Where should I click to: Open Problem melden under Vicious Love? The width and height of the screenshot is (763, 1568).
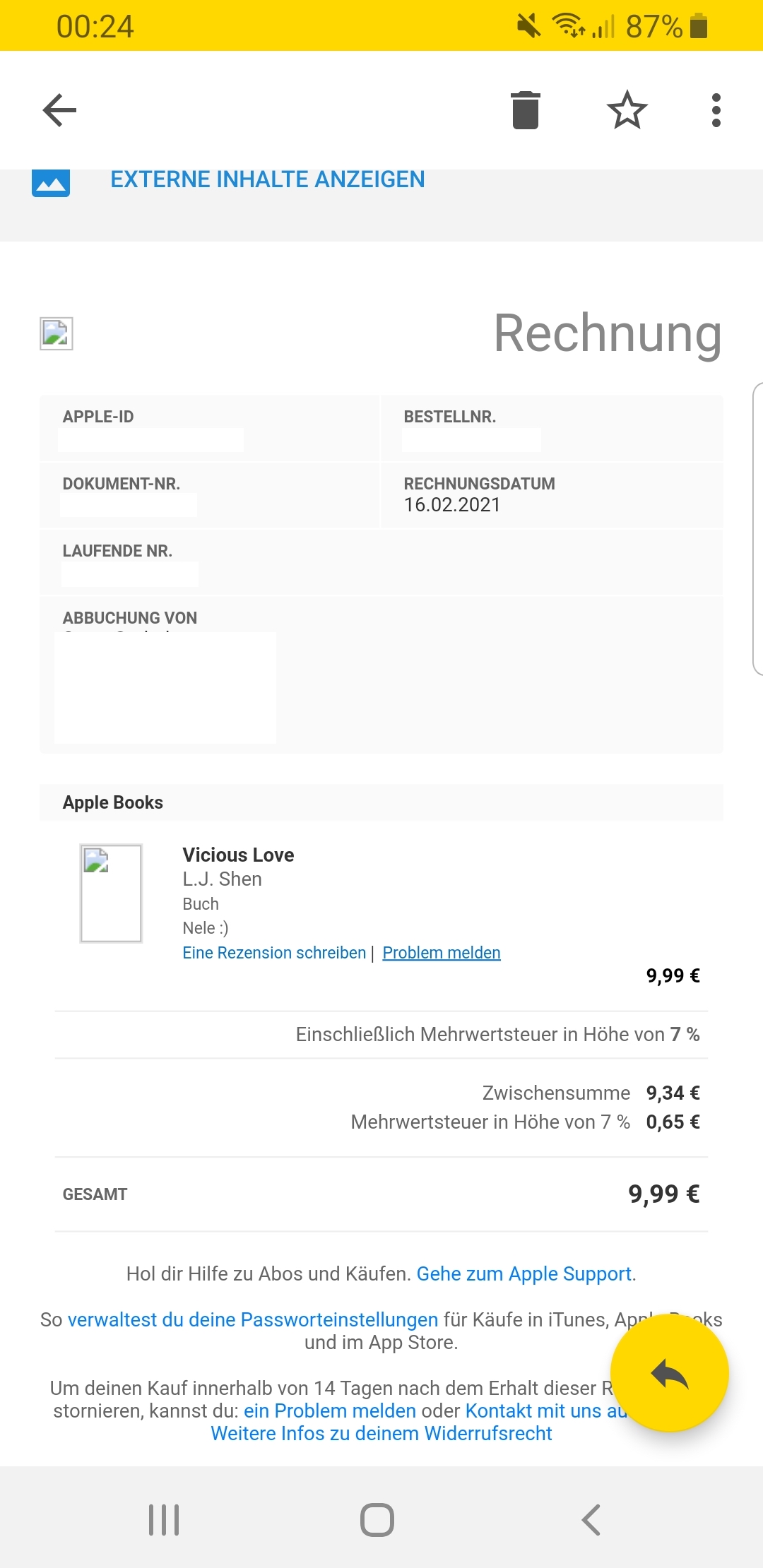pos(442,953)
